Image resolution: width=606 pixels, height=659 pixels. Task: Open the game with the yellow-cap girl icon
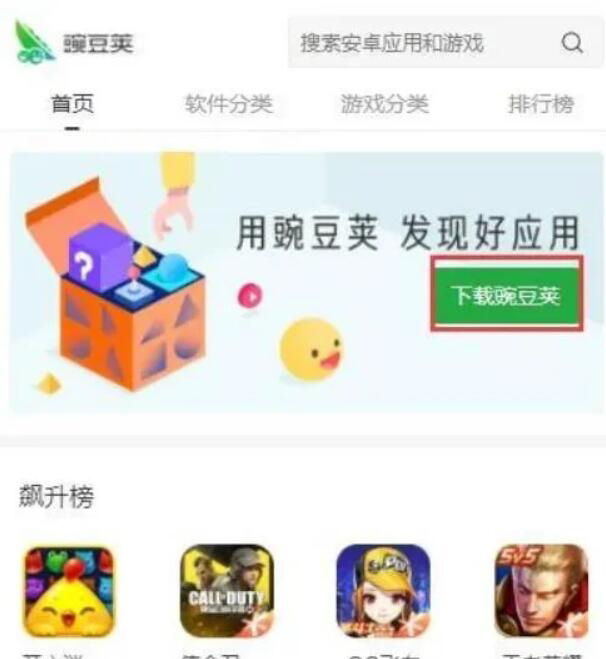(383, 591)
